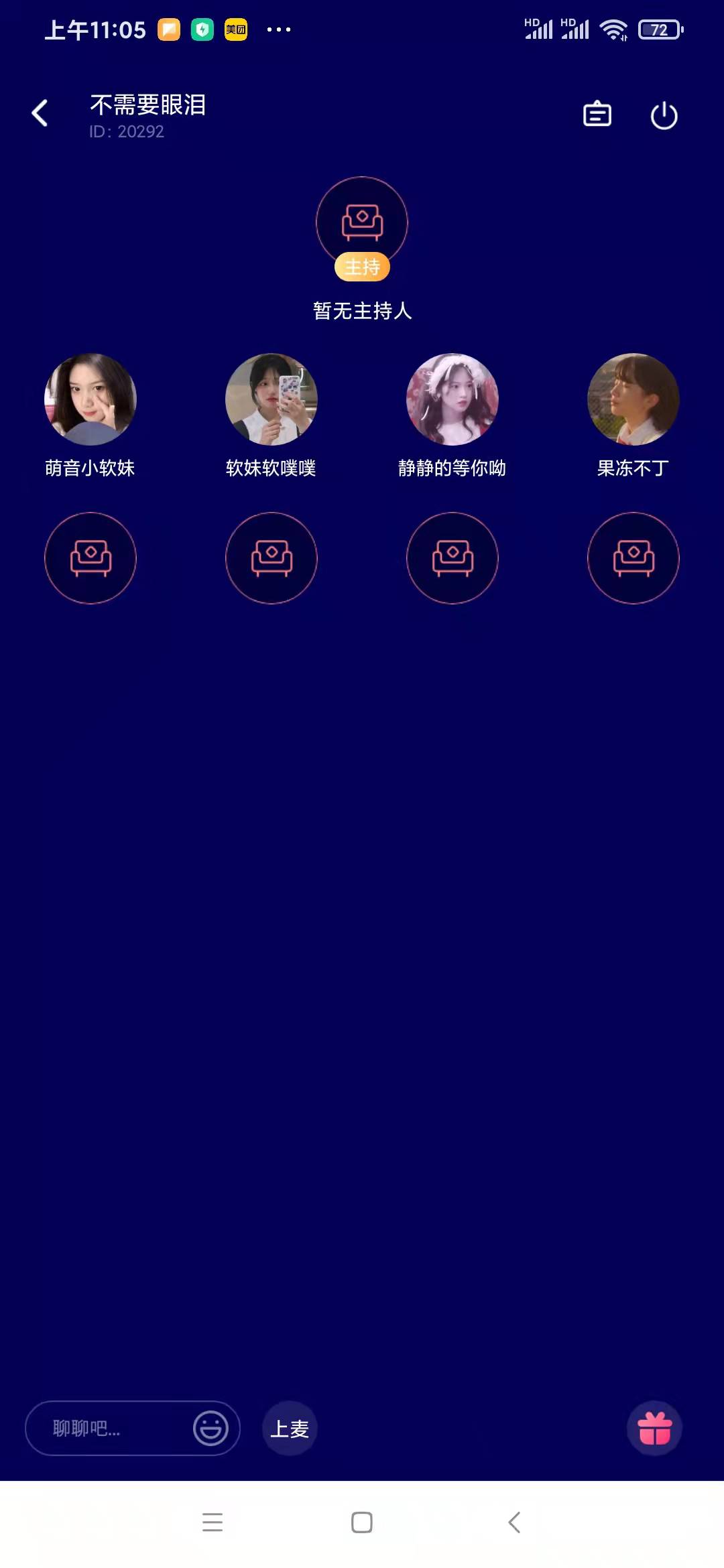Select 静静的等你呦's avatar
724x1568 pixels.
pos(452,399)
